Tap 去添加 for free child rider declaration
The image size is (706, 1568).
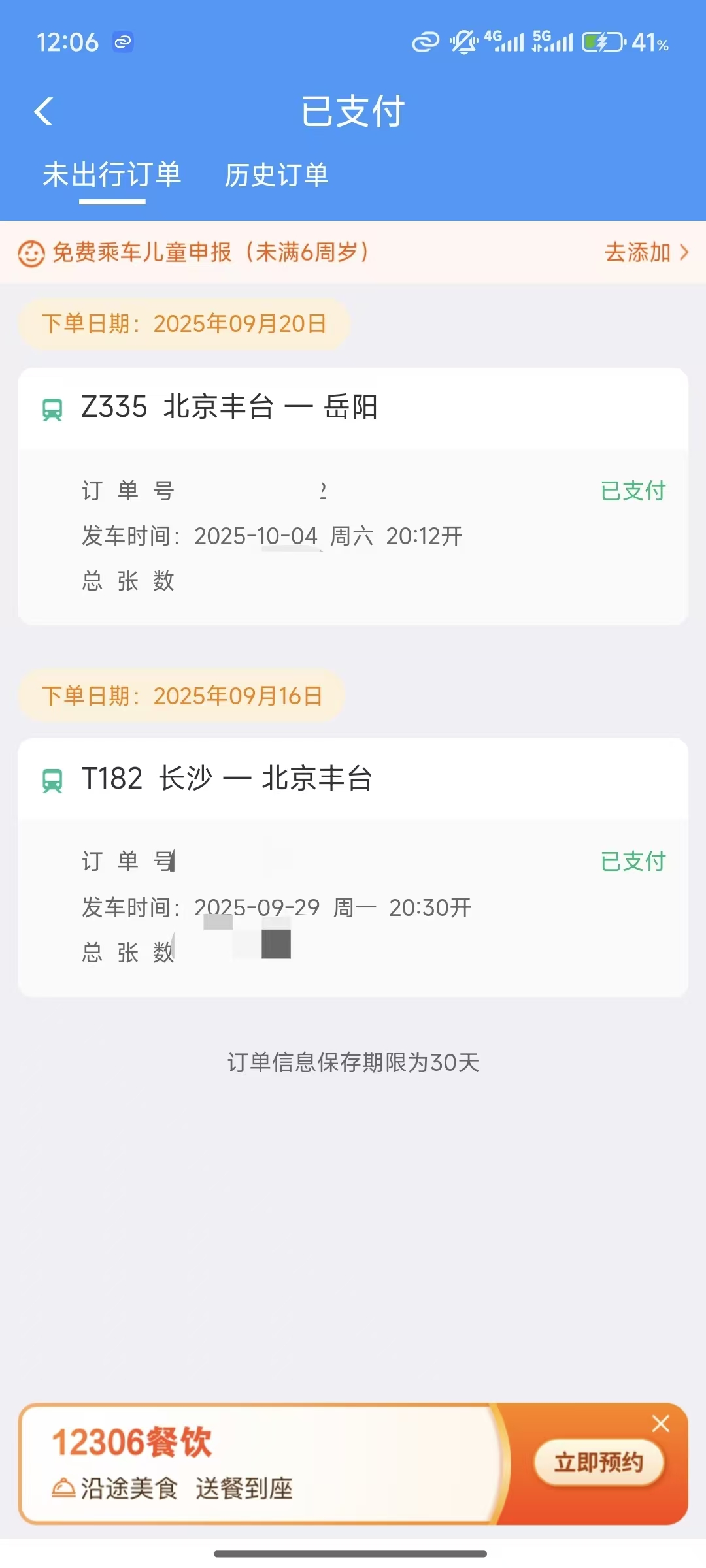[646, 252]
